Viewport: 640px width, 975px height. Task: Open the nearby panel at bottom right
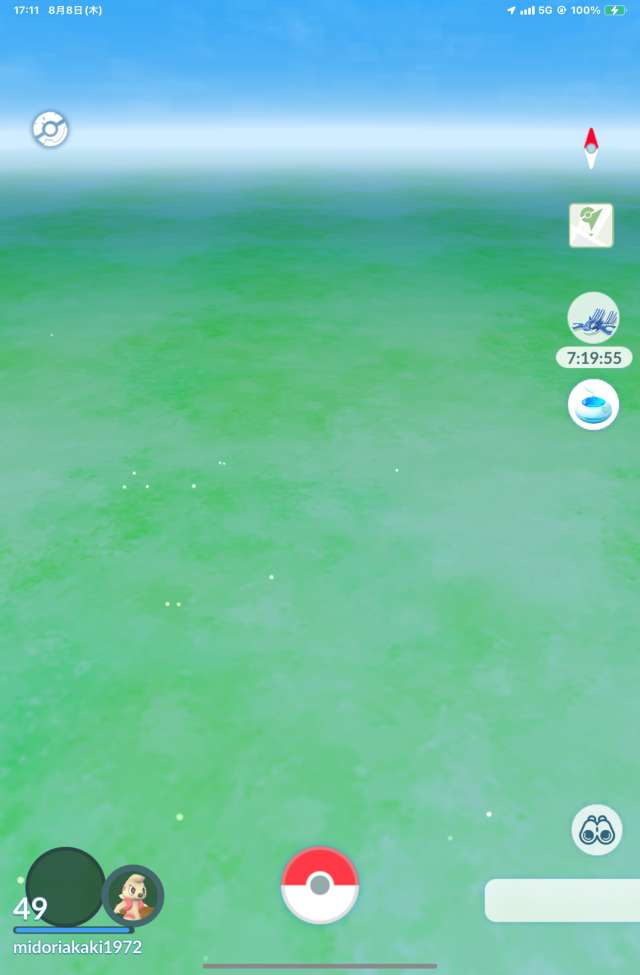tap(563, 900)
